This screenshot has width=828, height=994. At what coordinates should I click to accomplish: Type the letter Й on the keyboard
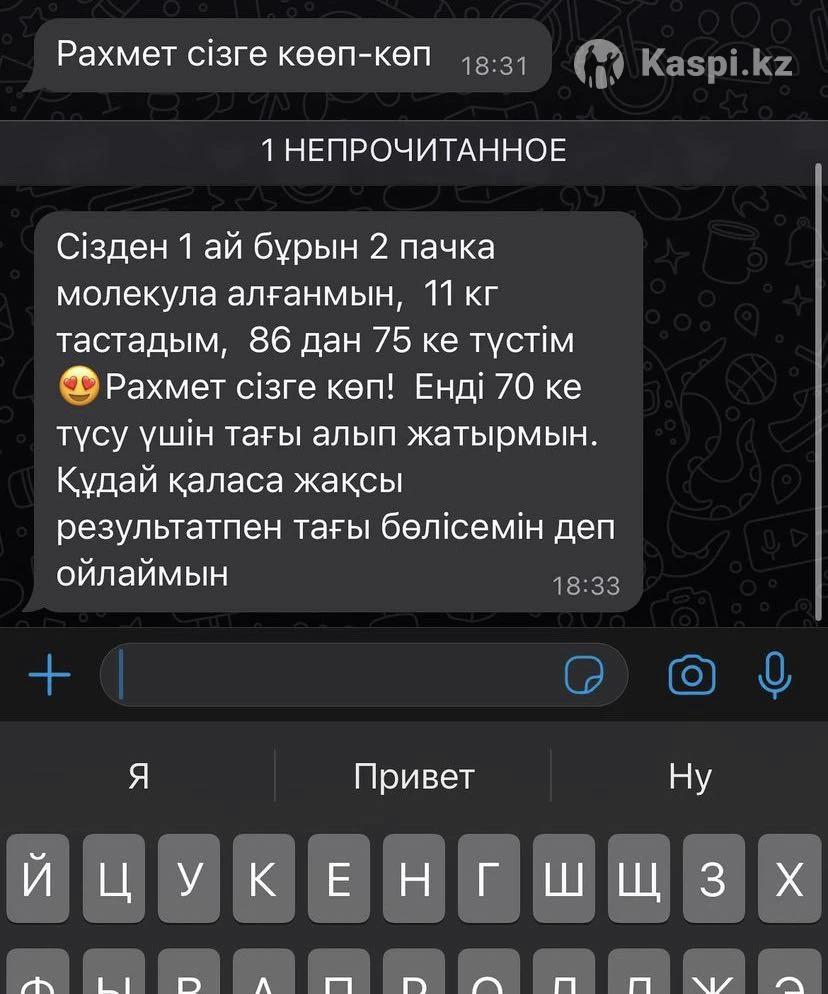(38, 879)
